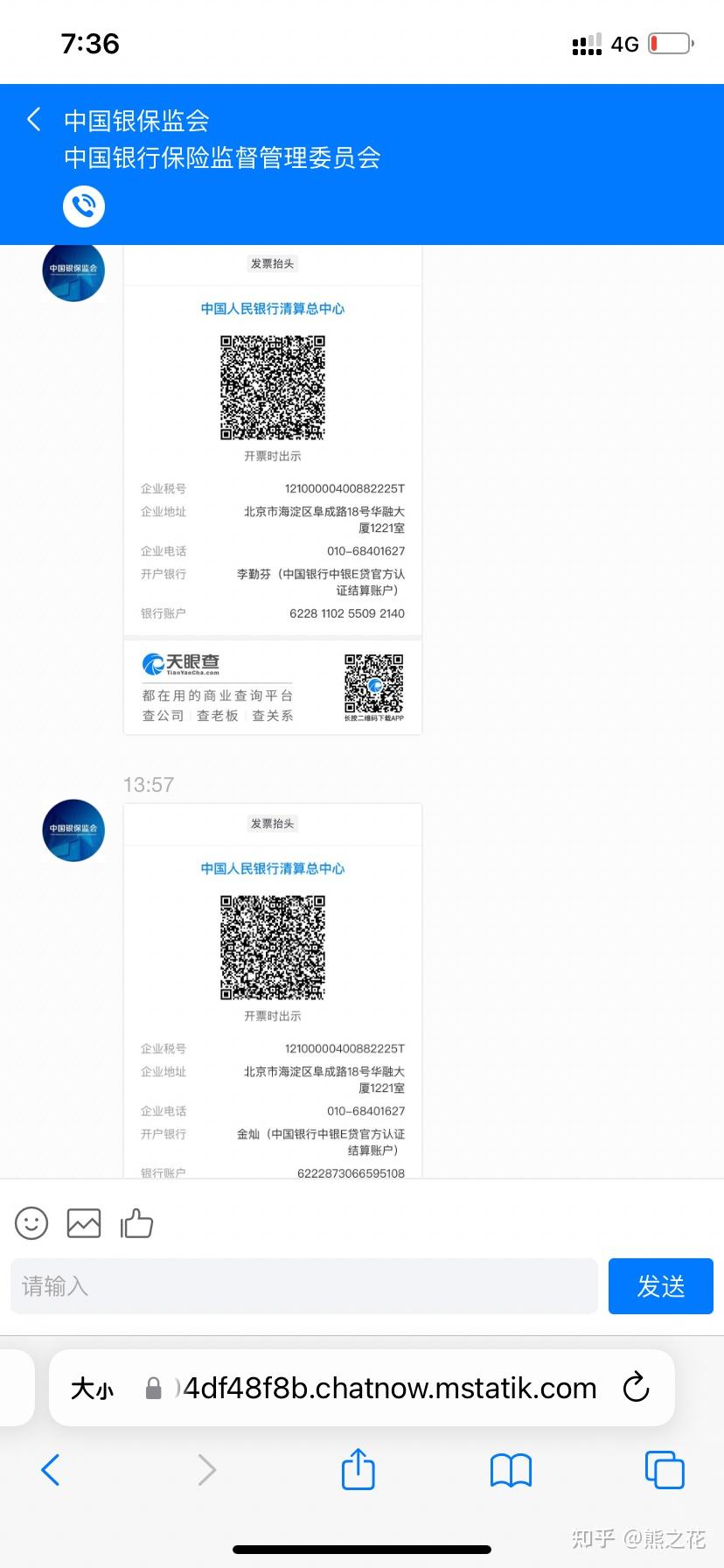Open the 大小 page settings menu
Viewport: 724px width, 1568px height.
coord(92,1389)
